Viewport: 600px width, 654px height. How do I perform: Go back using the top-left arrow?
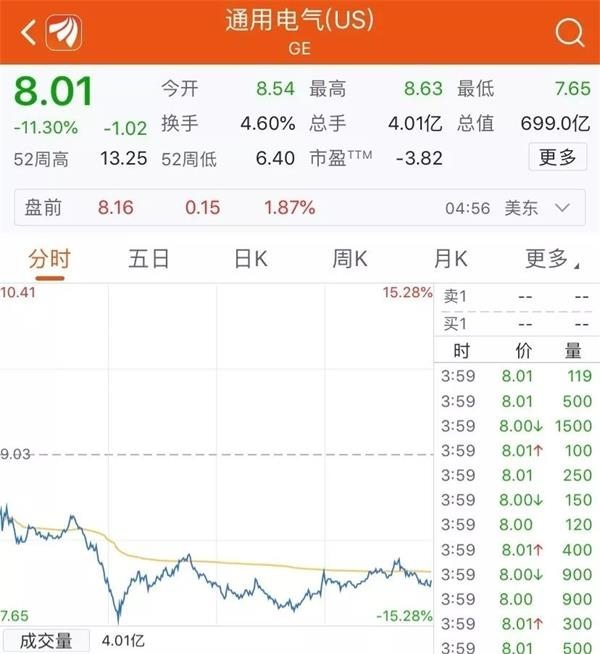click(x=29, y=33)
